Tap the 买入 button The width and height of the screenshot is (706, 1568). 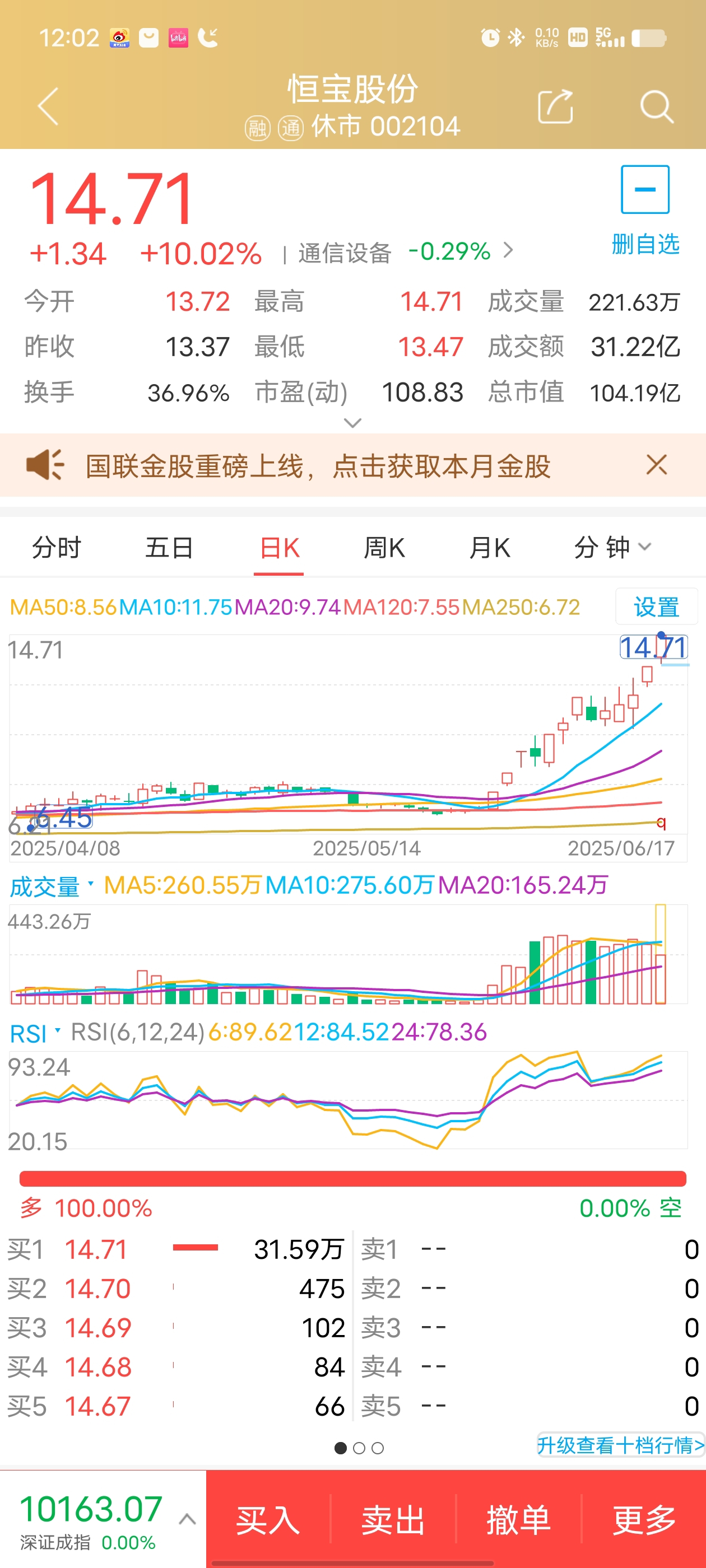268,1519
